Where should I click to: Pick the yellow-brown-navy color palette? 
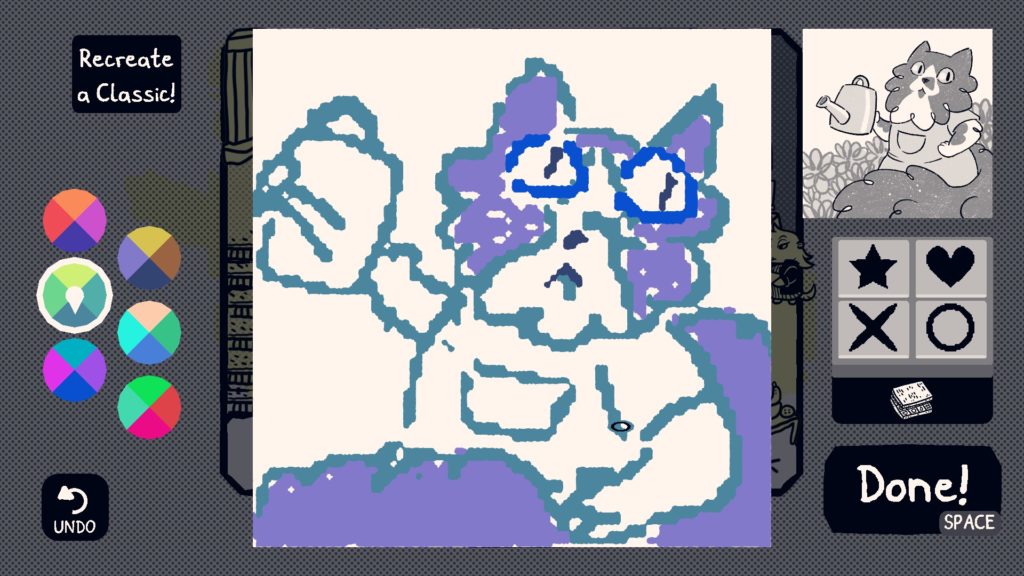click(149, 258)
